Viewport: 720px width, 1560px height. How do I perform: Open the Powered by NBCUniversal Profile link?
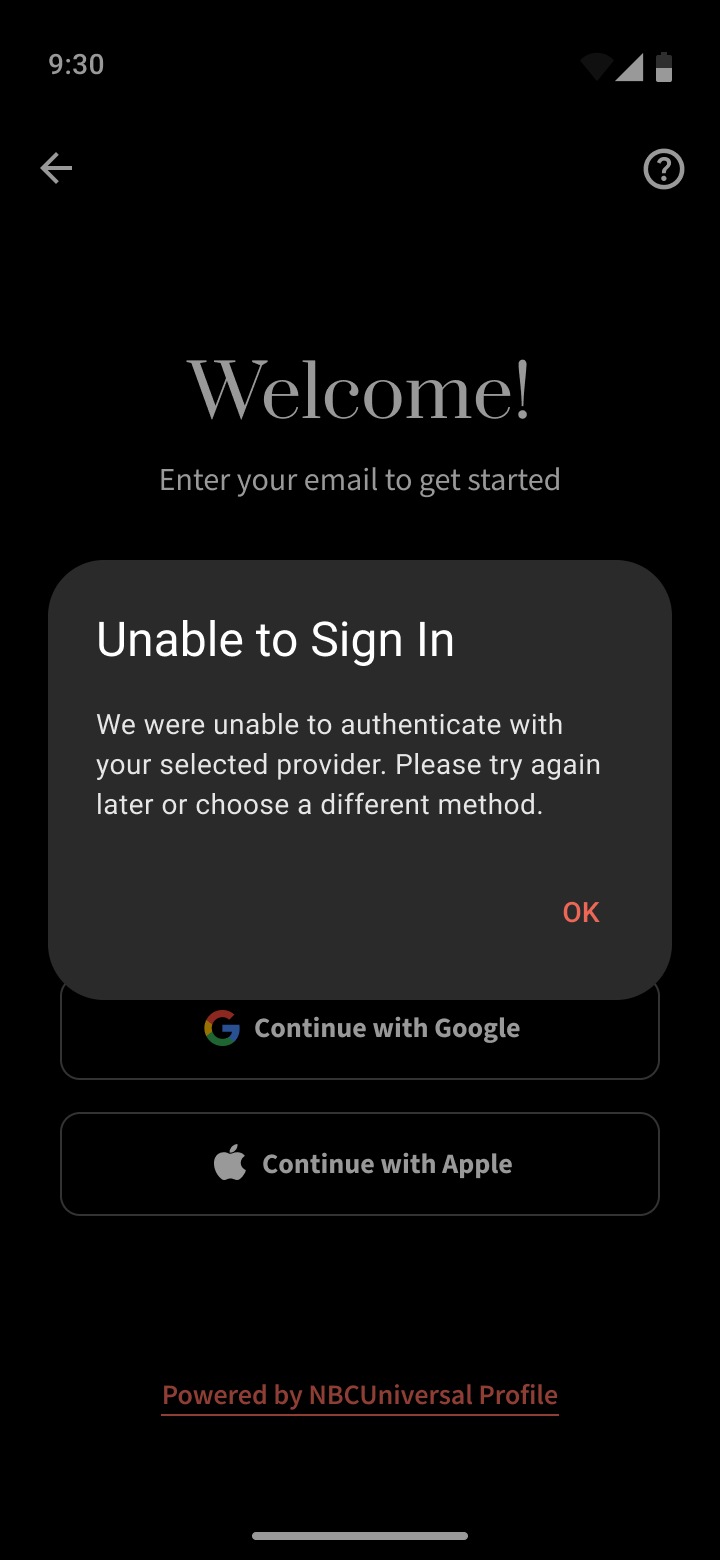tap(360, 1395)
